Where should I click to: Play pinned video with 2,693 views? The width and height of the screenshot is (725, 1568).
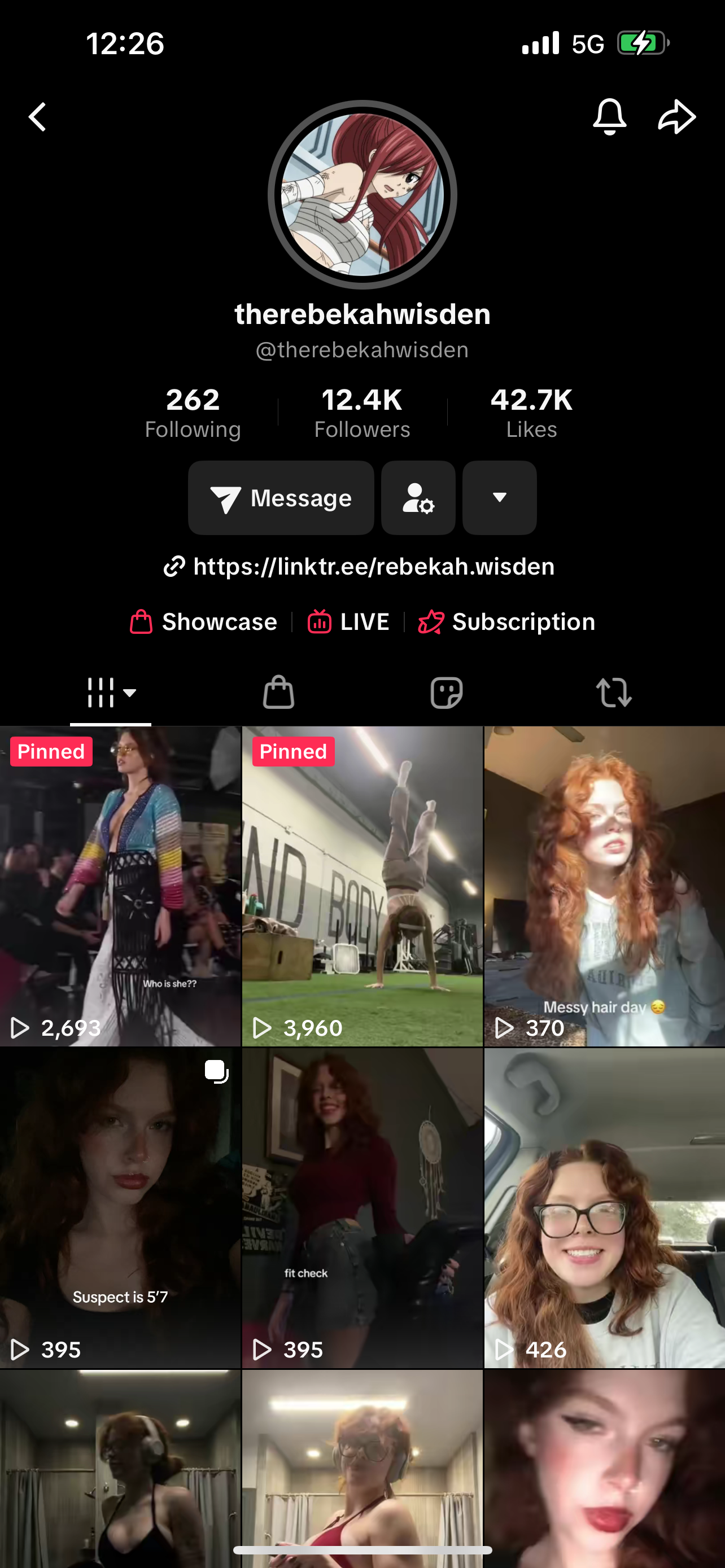pyautogui.click(x=120, y=886)
